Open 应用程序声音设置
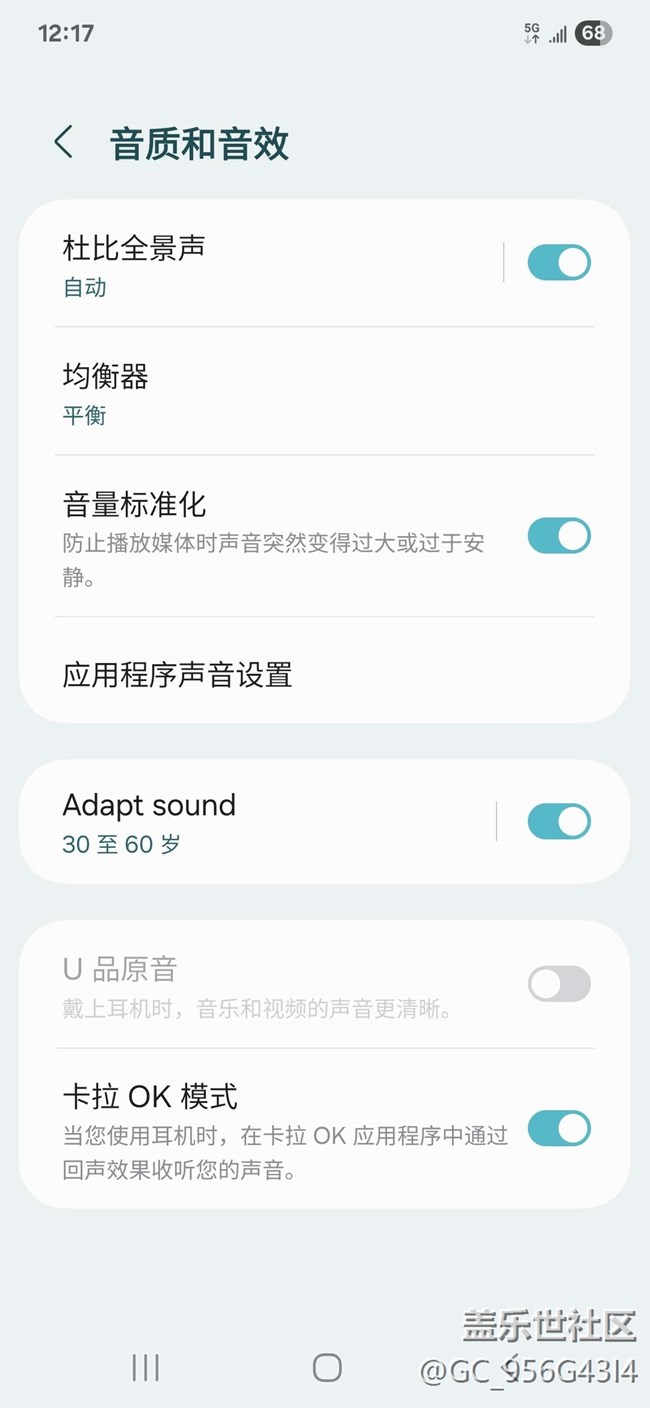Image resolution: width=650 pixels, height=1408 pixels. [300, 674]
